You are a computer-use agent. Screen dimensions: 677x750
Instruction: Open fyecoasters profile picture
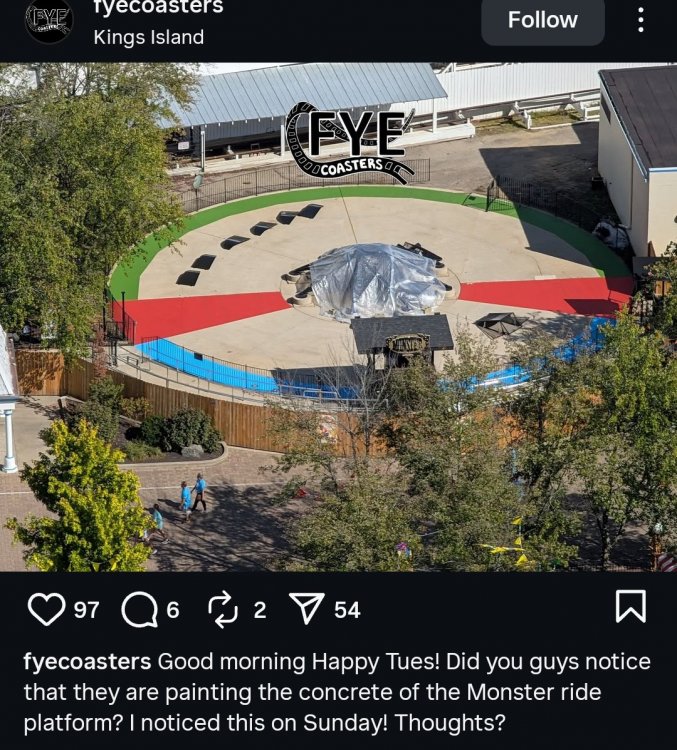(48, 20)
